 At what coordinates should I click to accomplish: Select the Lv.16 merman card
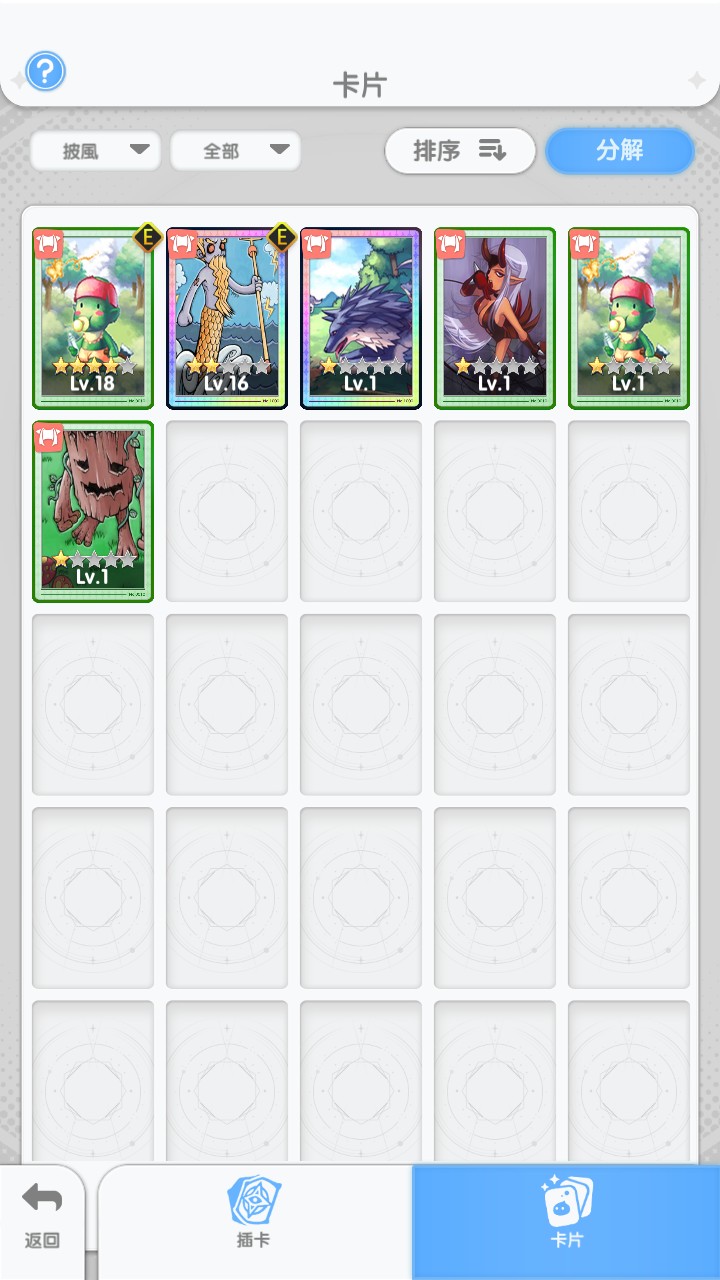(227, 318)
